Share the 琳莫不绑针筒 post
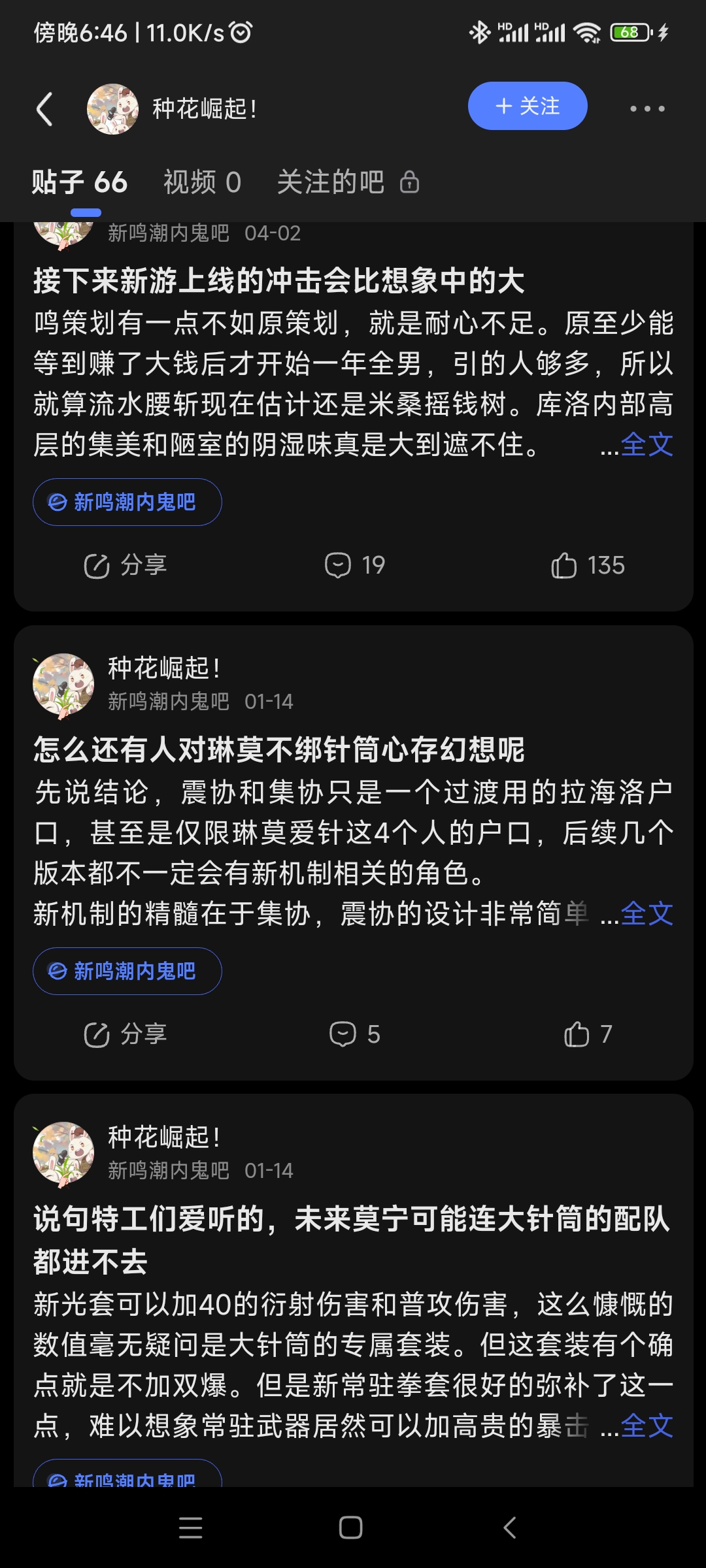Viewport: 706px width, 1568px height. (x=126, y=1034)
